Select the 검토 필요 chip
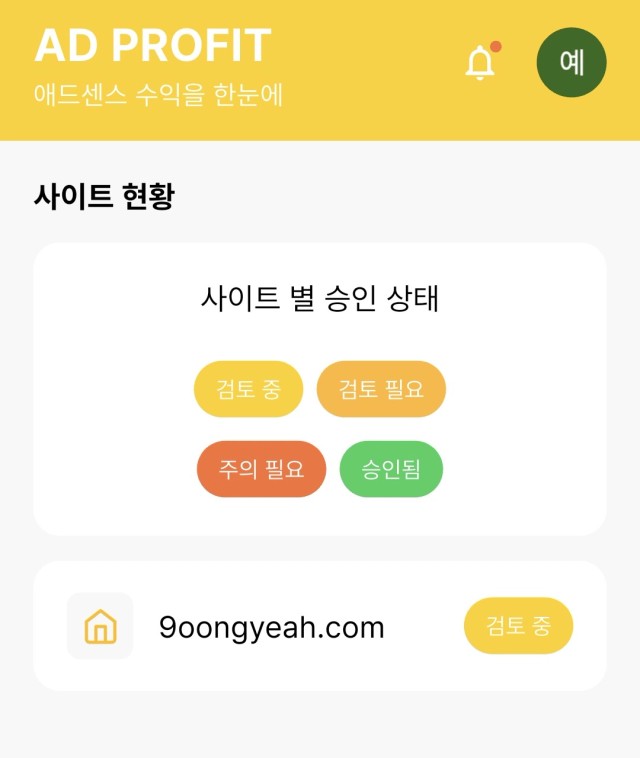Screen dimensions: 640x758 pyautogui.click(x=381, y=389)
